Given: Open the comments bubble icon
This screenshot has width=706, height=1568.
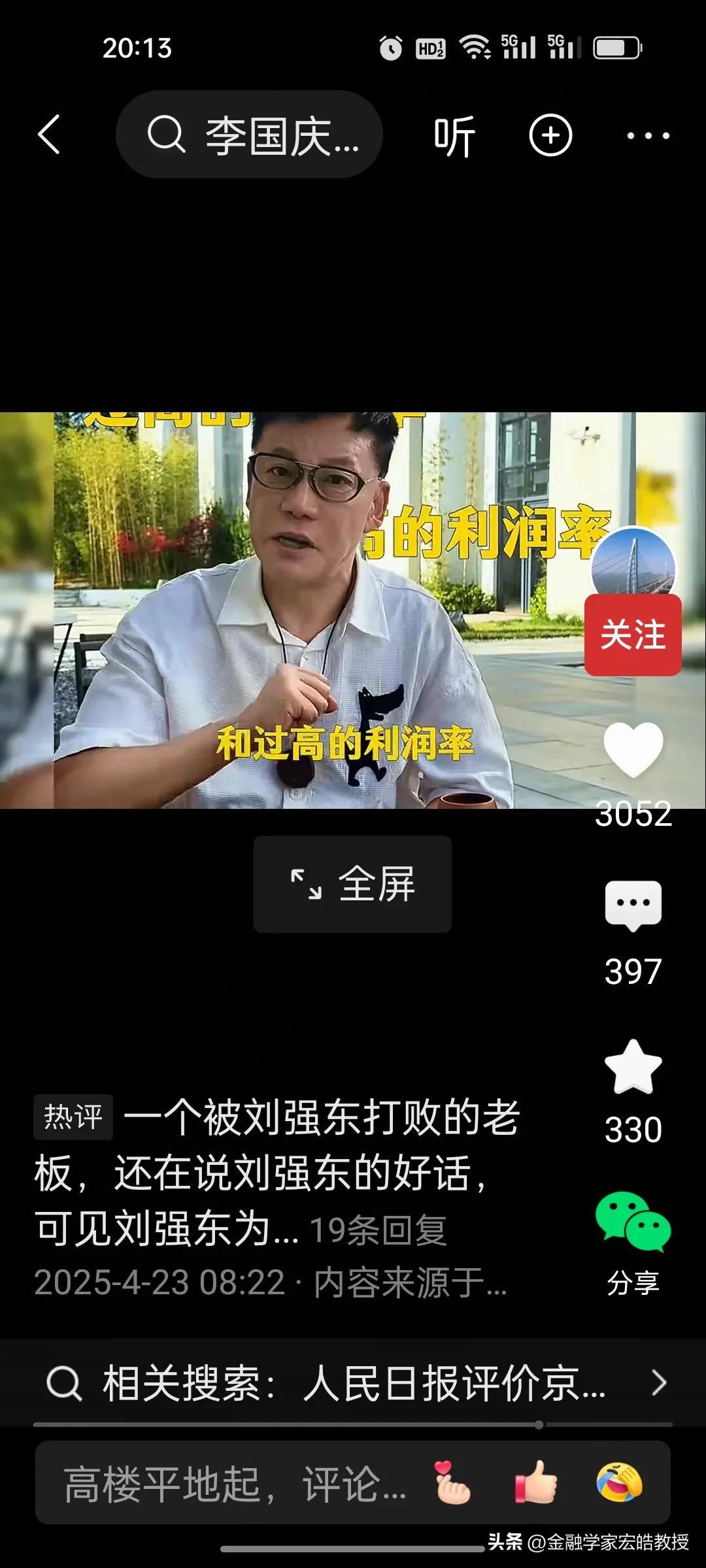Looking at the screenshot, I should click(633, 906).
